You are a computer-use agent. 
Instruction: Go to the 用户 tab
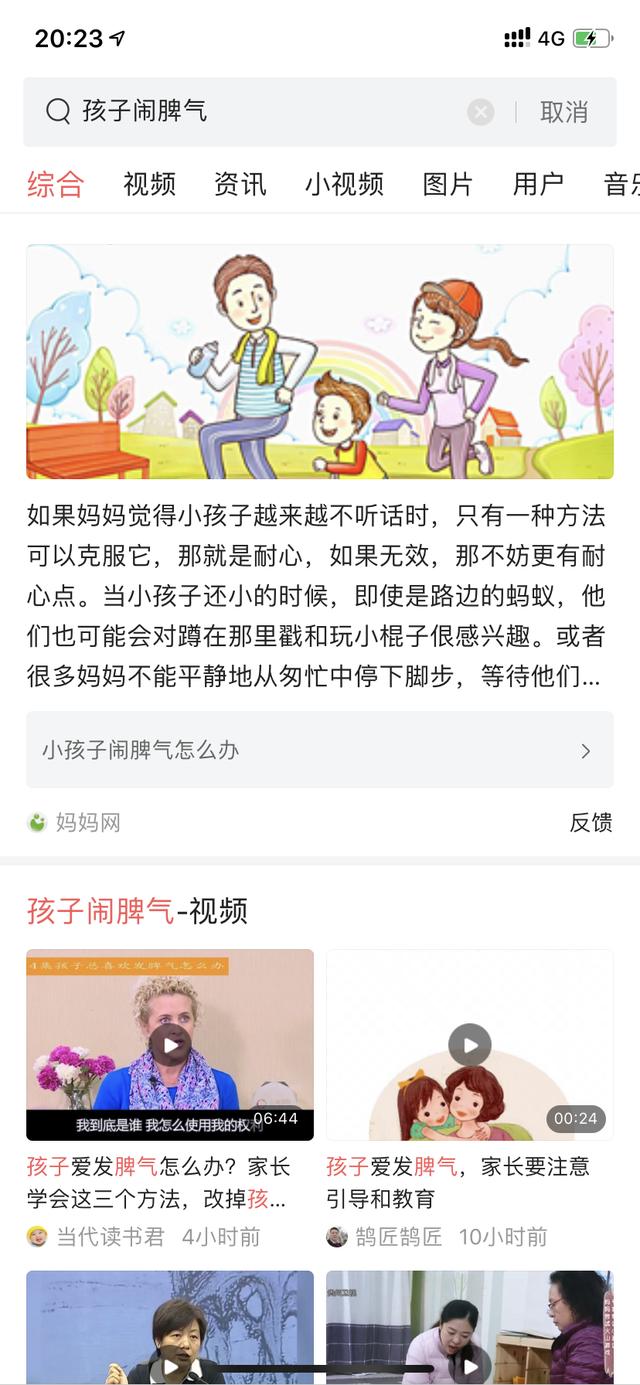(x=538, y=184)
